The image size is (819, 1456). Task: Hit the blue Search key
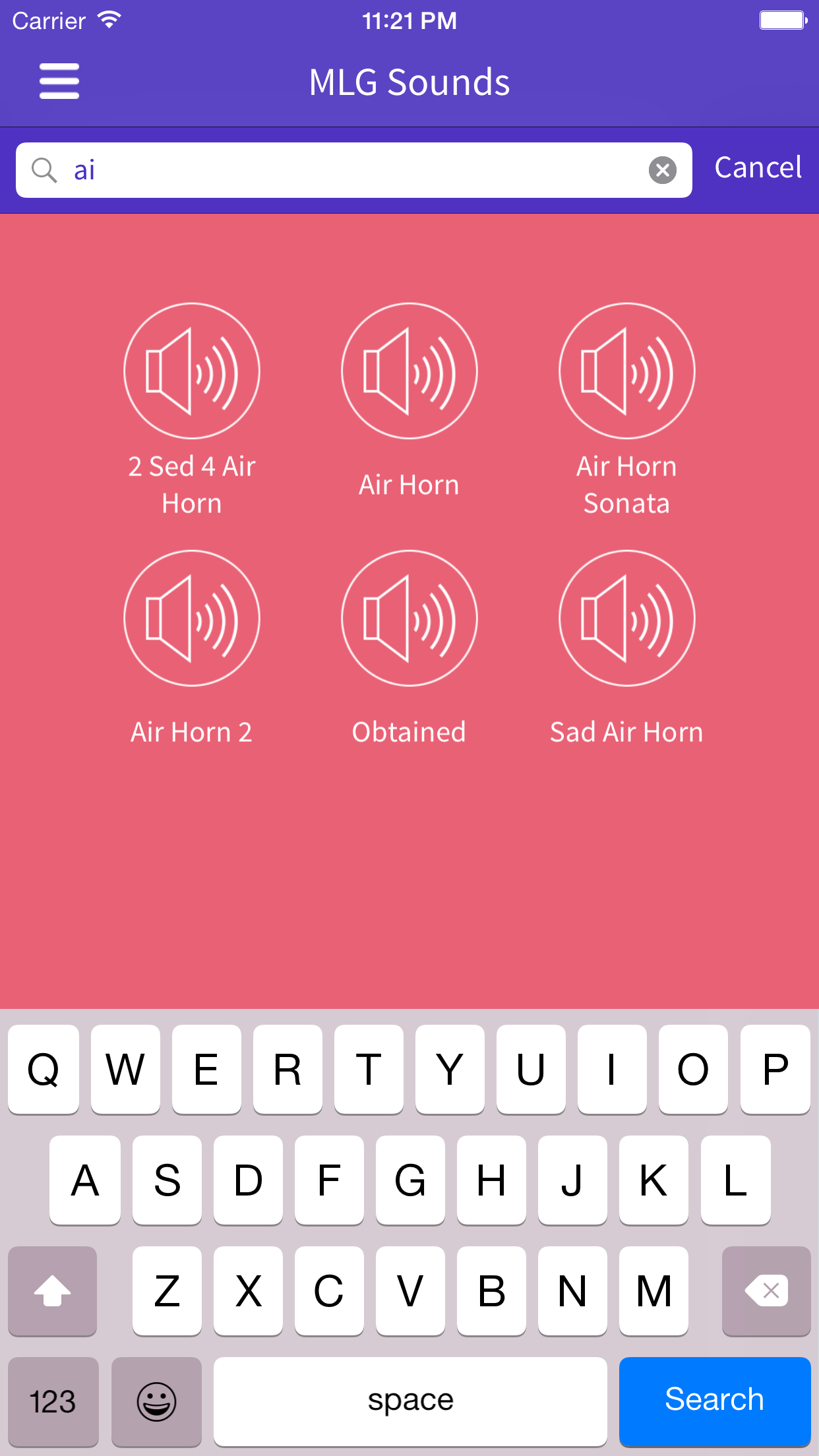(715, 1401)
